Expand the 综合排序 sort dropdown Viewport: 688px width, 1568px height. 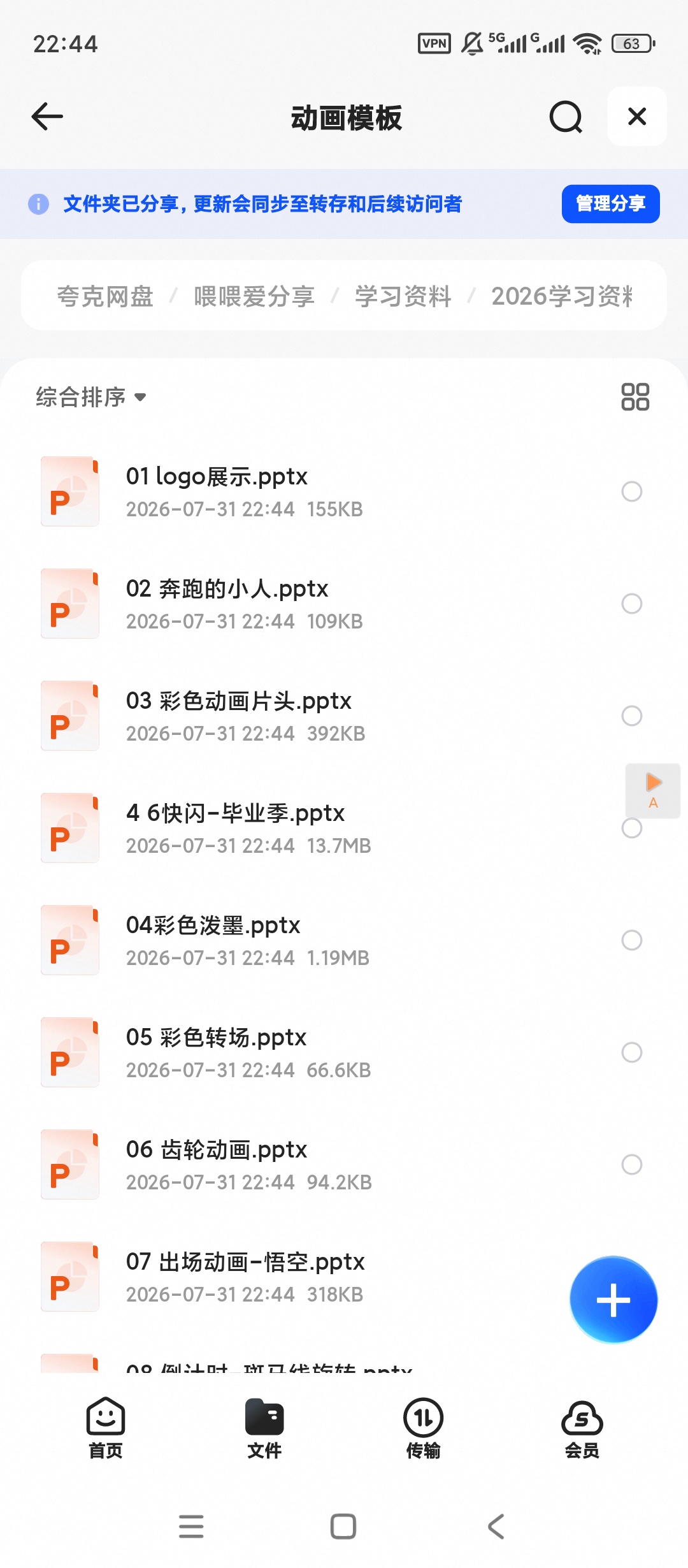91,397
